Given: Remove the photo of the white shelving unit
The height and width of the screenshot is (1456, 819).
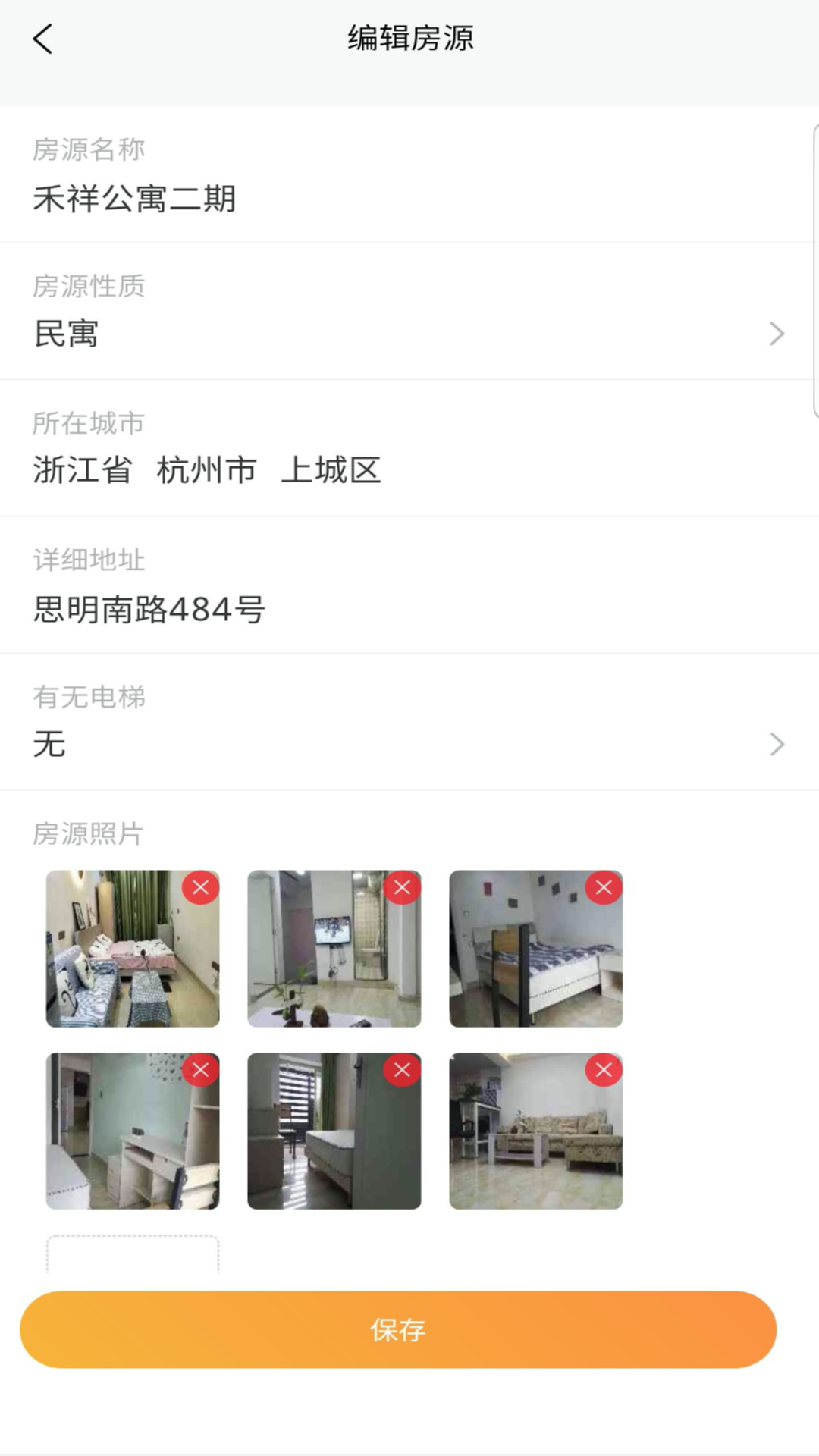Looking at the screenshot, I should tap(200, 1070).
